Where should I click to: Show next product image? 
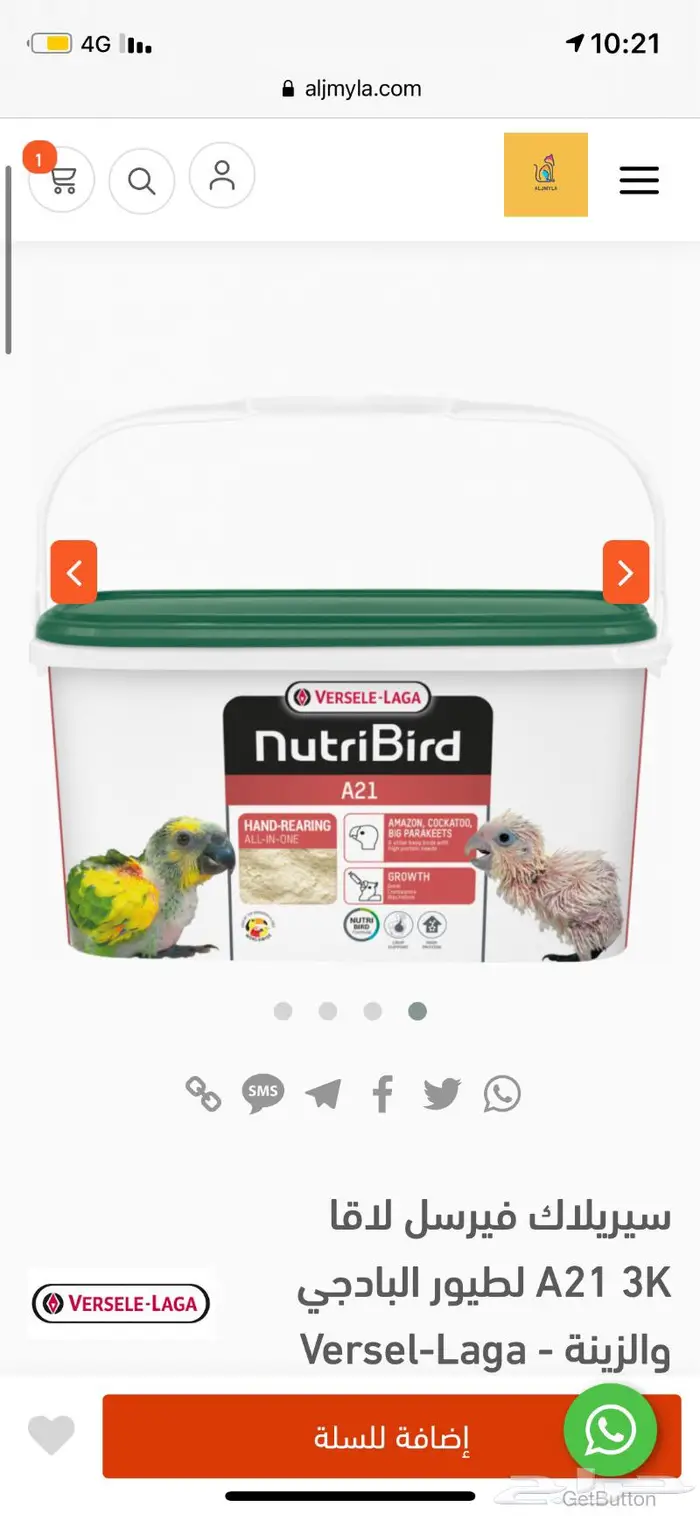pyautogui.click(x=626, y=572)
